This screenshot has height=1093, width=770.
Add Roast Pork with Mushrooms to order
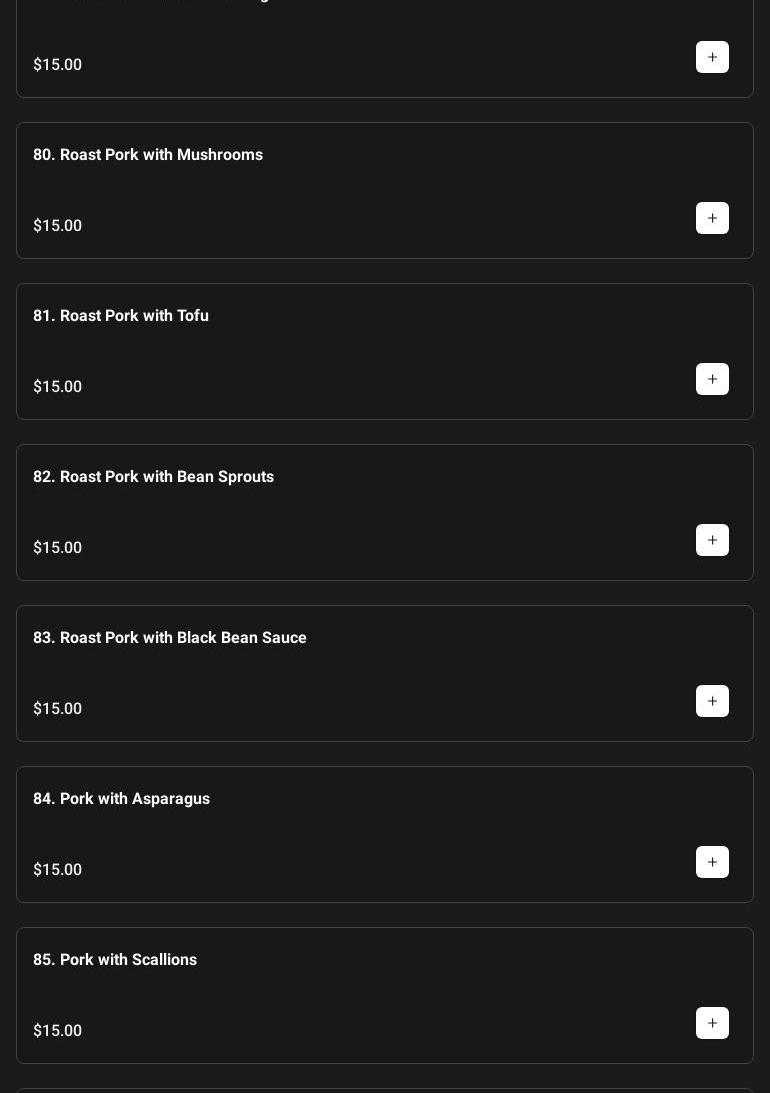pos(712,218)
